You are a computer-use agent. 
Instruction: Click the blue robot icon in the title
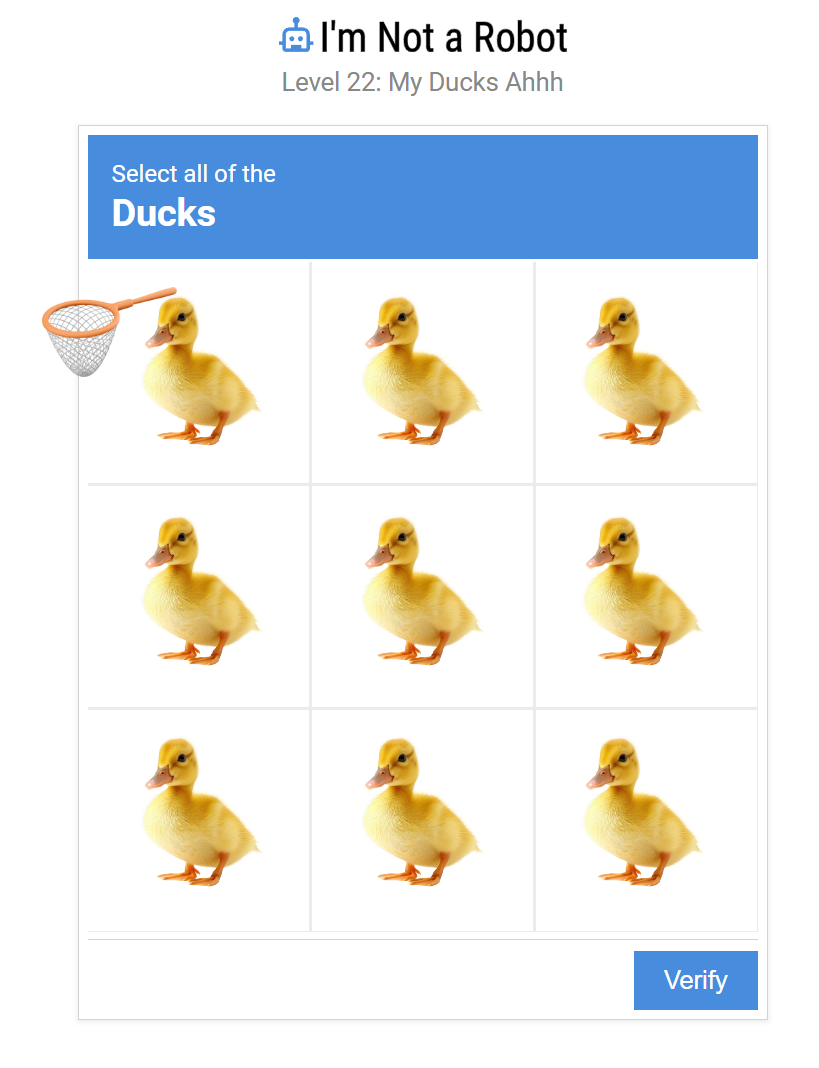point(294,36)
